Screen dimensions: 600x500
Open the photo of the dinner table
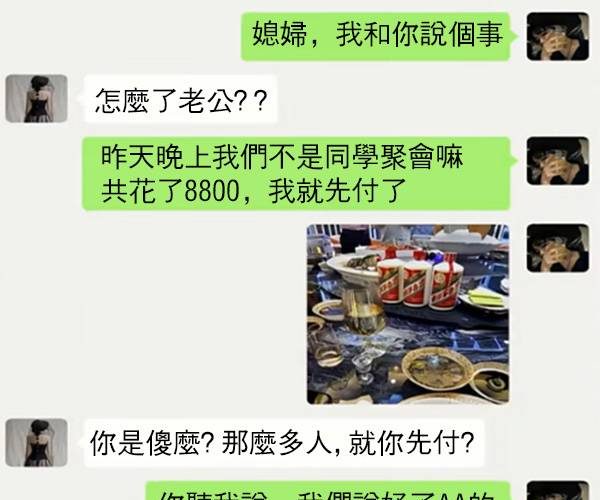(x=408, y=314)
